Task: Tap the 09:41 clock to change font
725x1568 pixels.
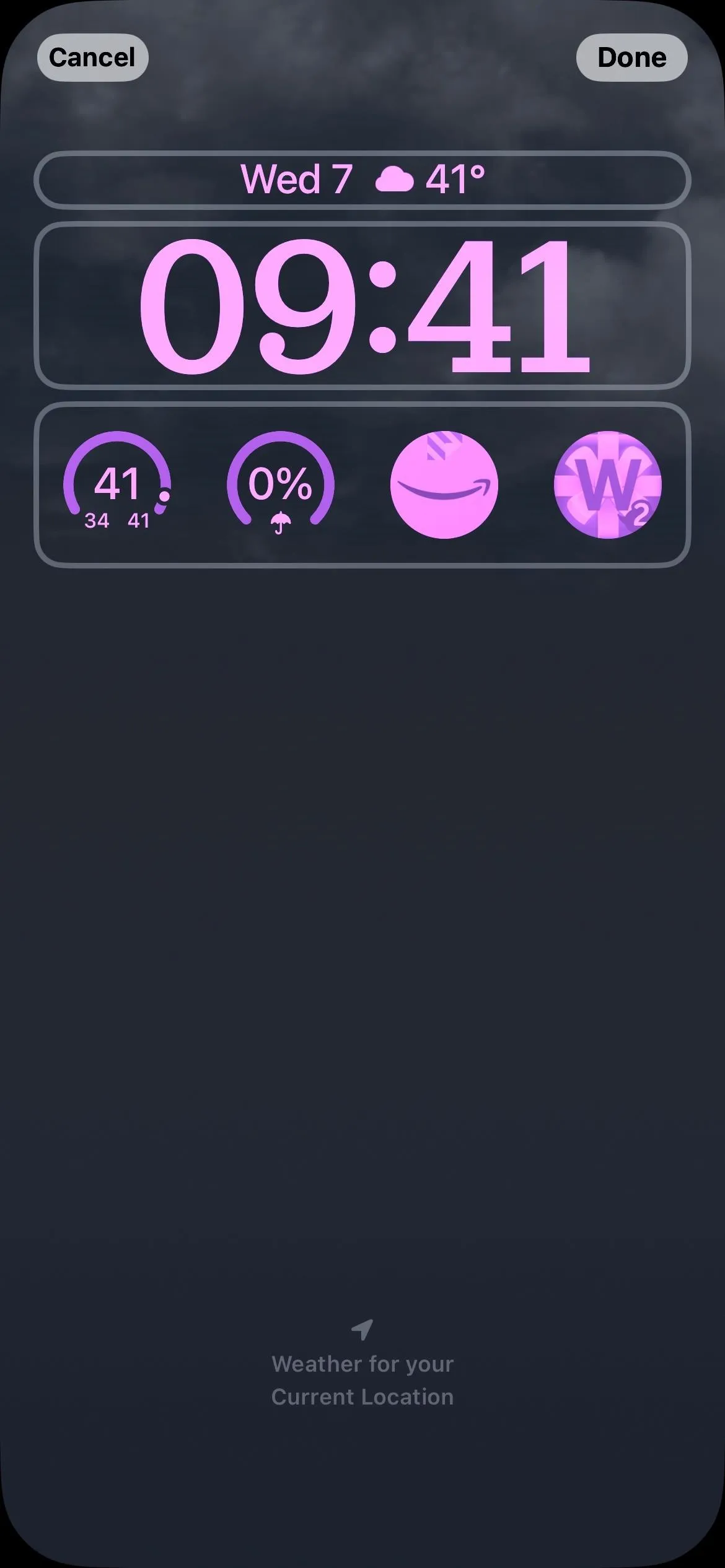Action: coord(362,305)
